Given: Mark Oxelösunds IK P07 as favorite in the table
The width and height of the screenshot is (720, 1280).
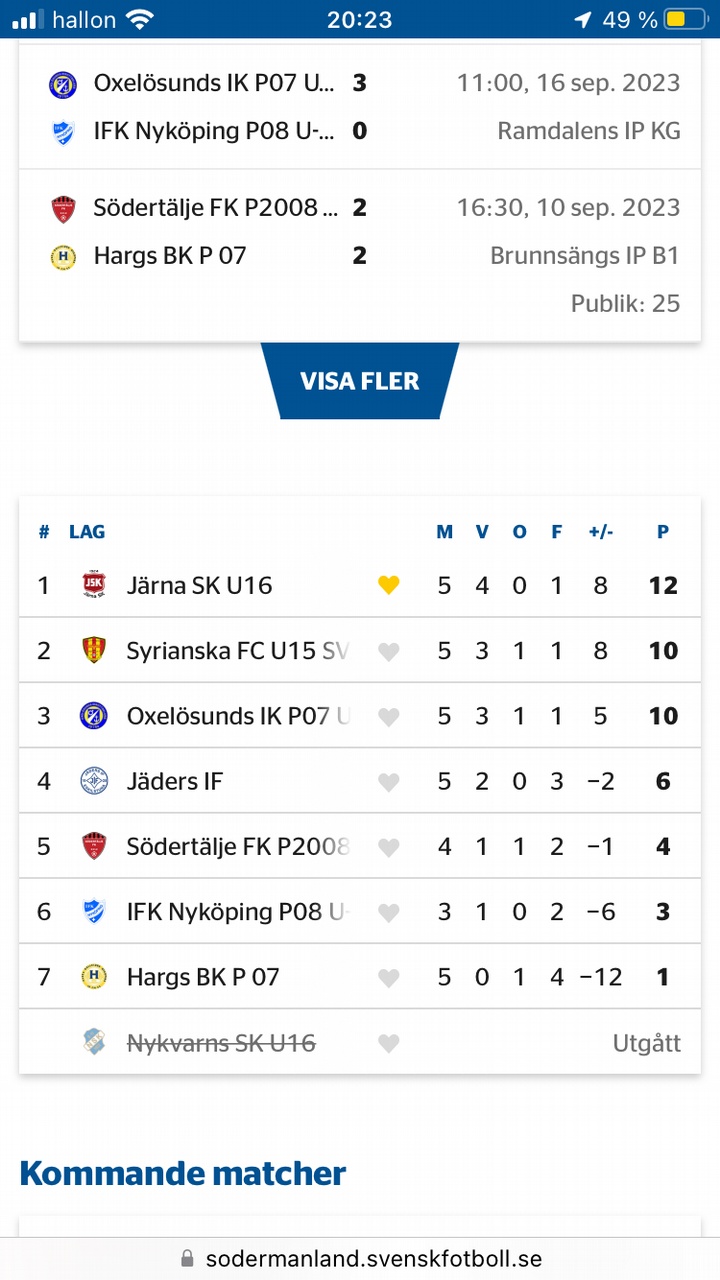Looking at the screenshot, I should click(x=389, y=717).
